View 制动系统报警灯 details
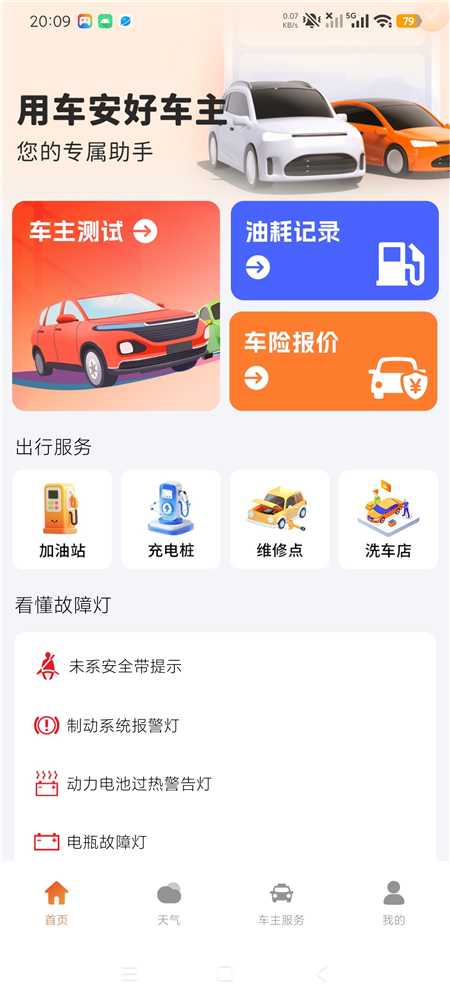Screen dimensions: 450x1000 pyautogui.click(x=225, y=725)
